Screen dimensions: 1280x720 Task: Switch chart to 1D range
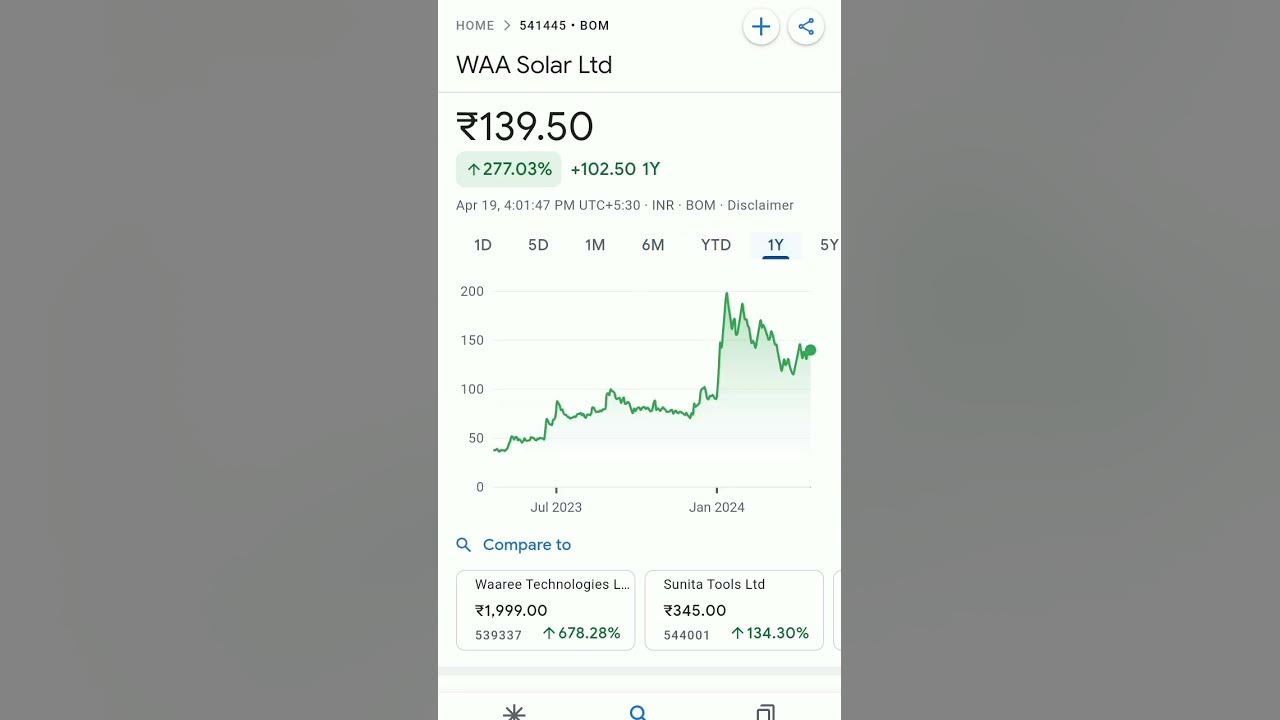click(x=483, y=245)
